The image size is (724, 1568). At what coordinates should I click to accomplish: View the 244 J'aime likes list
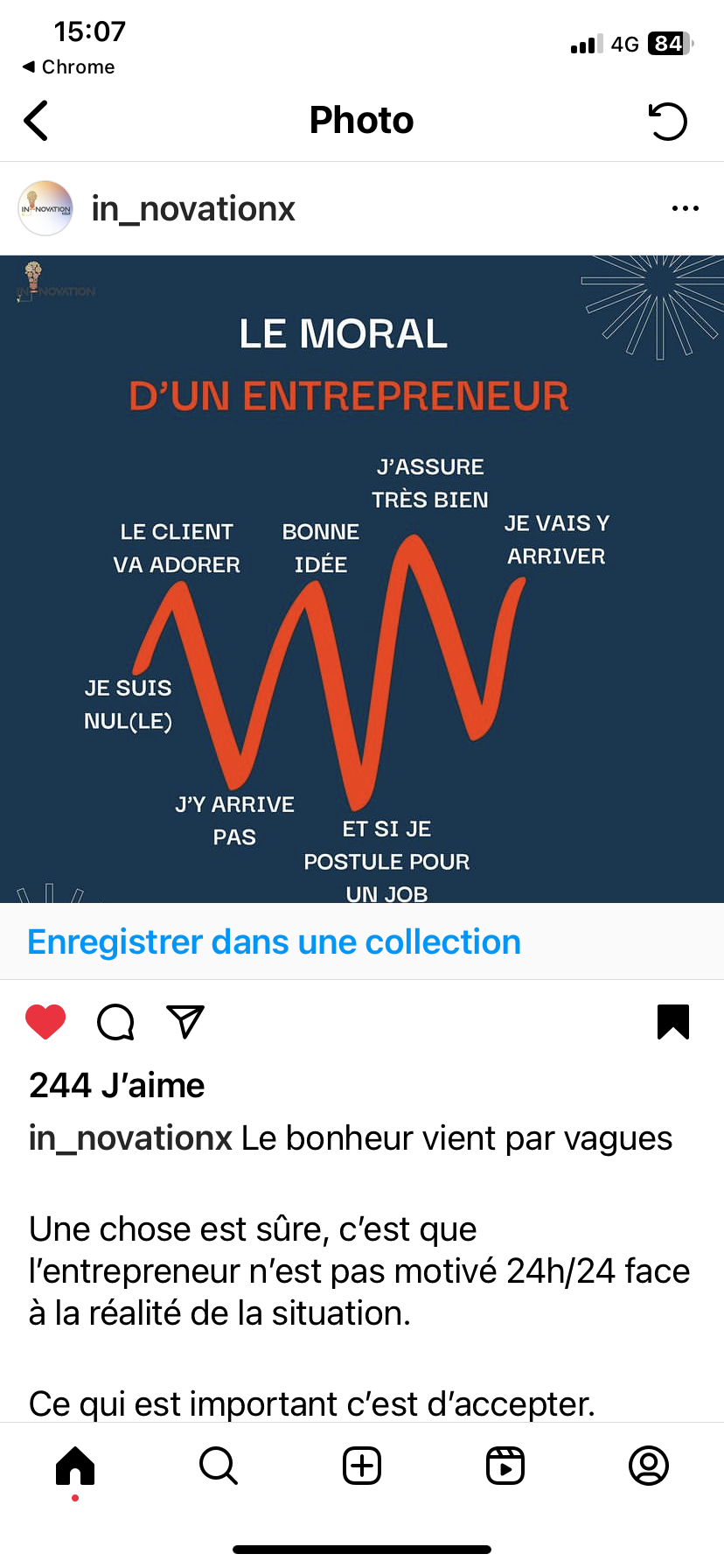click(x=116, y=1085)
